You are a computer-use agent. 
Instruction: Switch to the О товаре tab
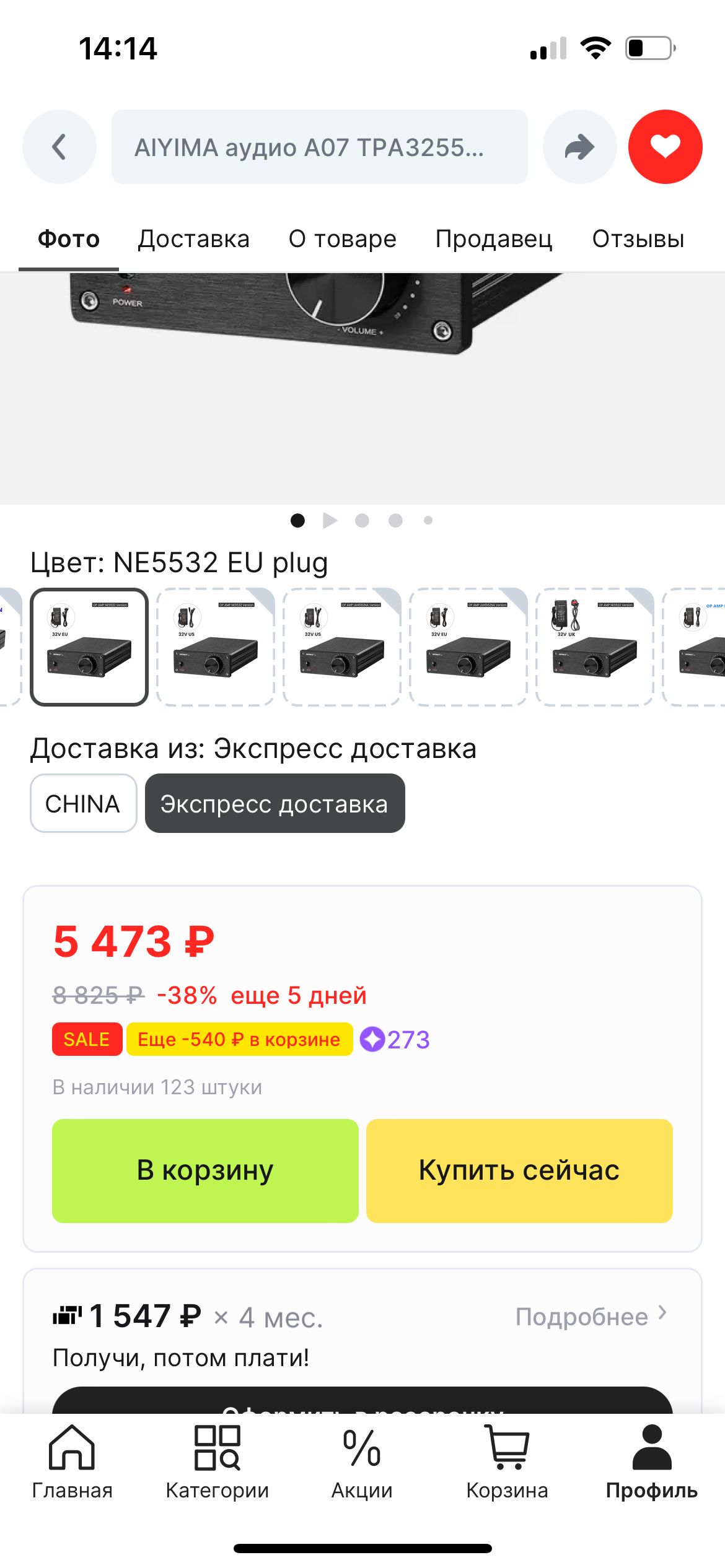tap(342, 239)
